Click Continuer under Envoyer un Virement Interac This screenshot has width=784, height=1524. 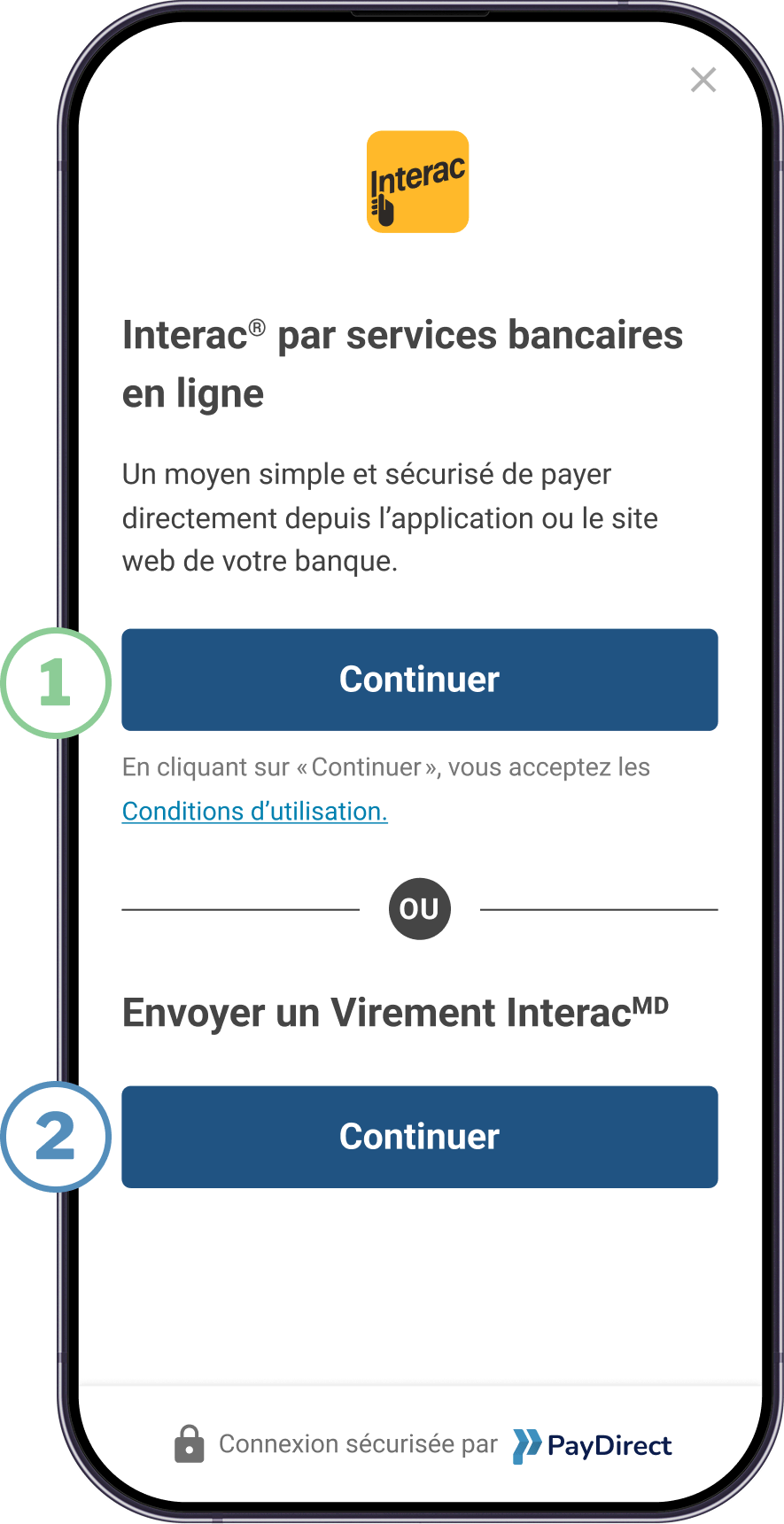coord(419,1137)
